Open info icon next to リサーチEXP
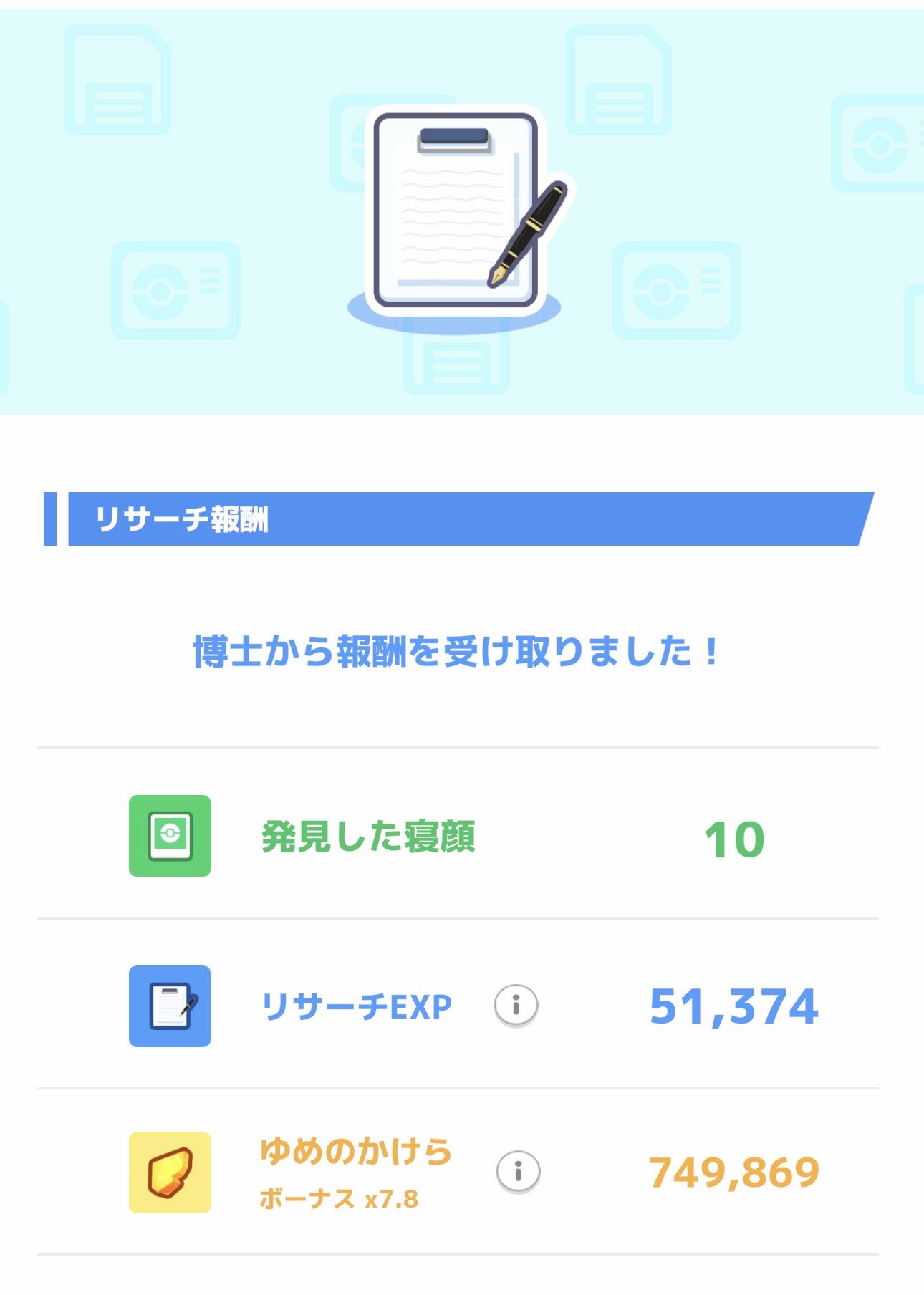 (516, 1006)
